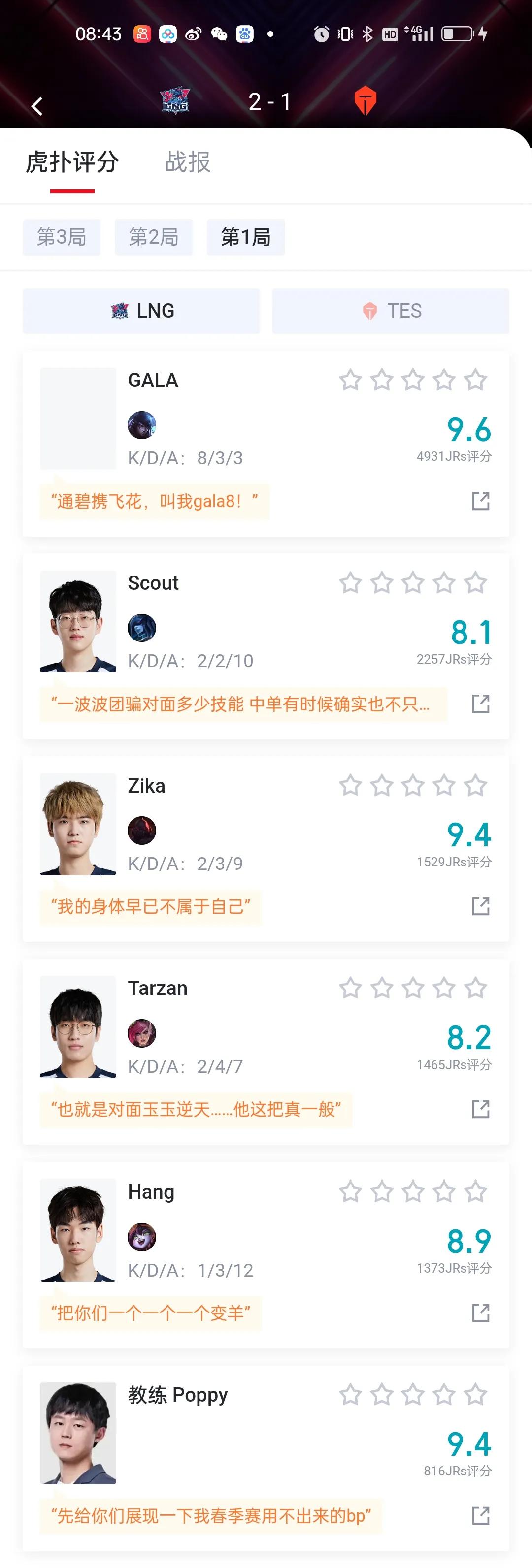The width and height of the screenshot is (532, 1568).
Task: Share Zika's rating card
Action: [x=480, y=906]
